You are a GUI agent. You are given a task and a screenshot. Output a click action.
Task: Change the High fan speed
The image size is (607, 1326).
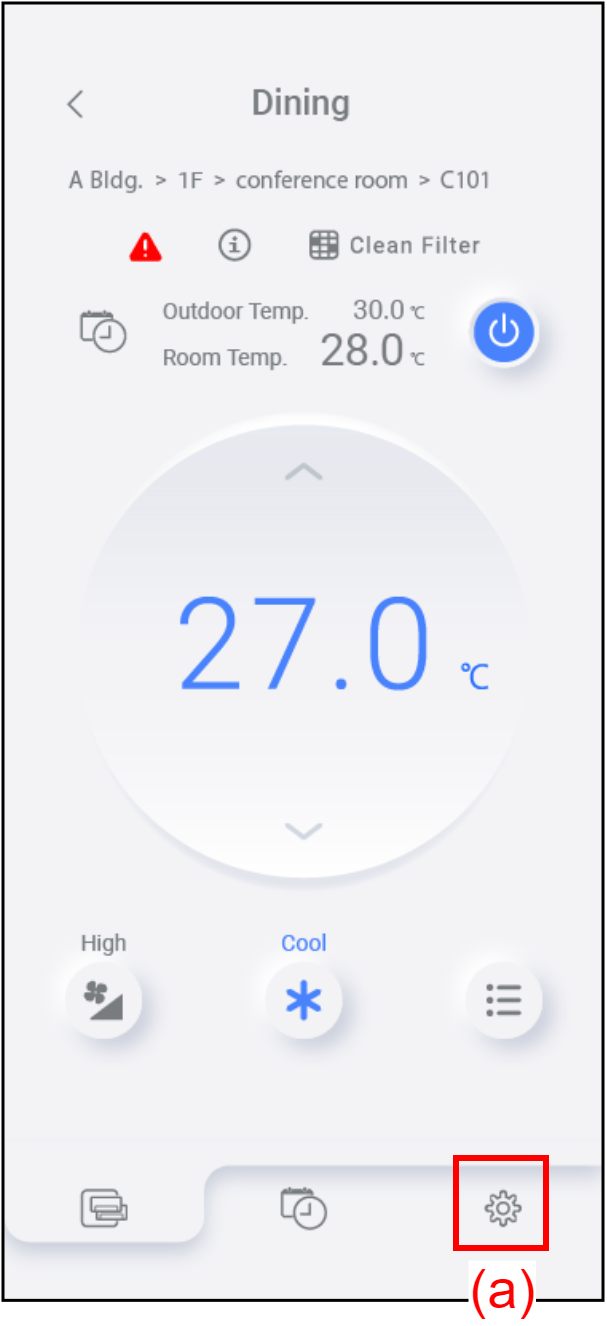pyautogui.click(x=103, y=999)
